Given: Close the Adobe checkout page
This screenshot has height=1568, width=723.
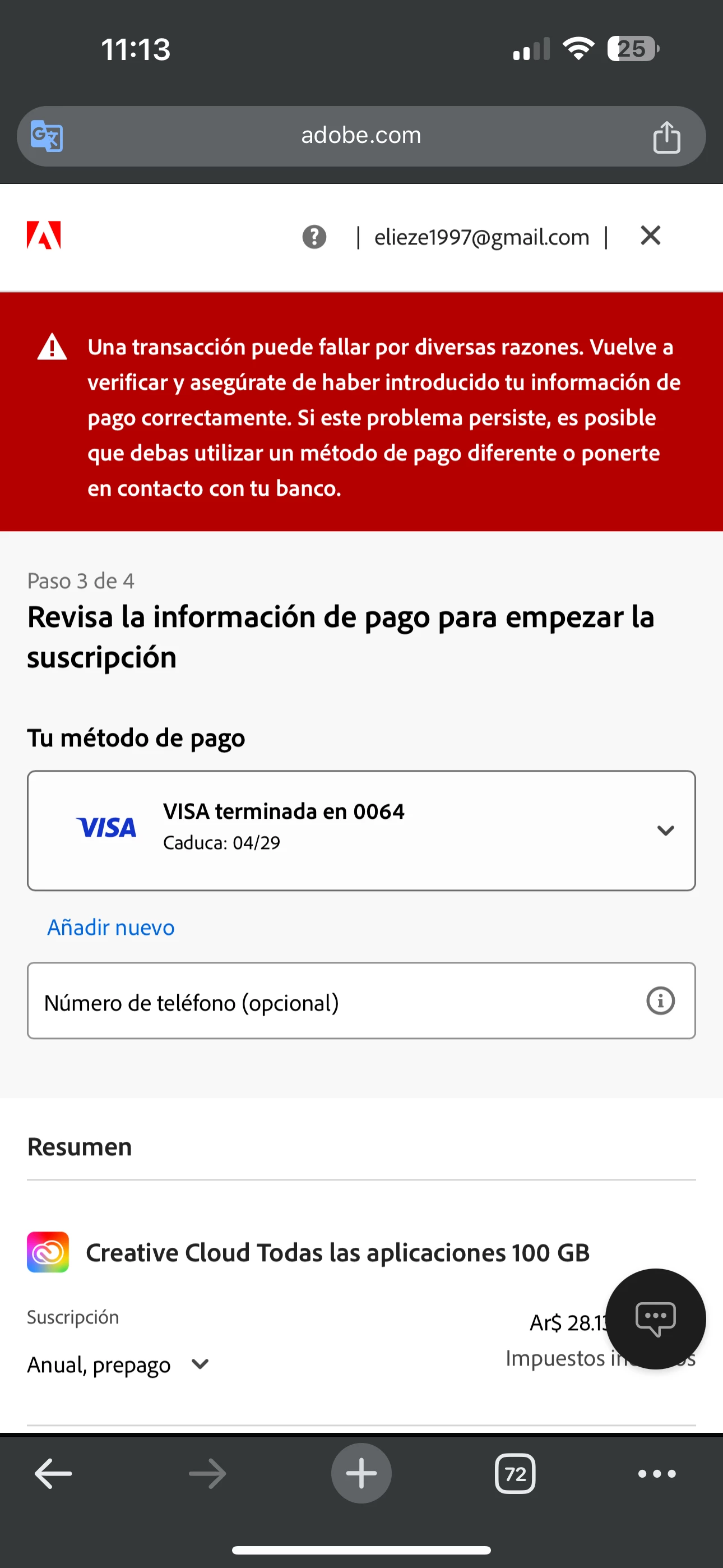Looking at the screenshot, I should pyautogui.click(x=650, y=236).
